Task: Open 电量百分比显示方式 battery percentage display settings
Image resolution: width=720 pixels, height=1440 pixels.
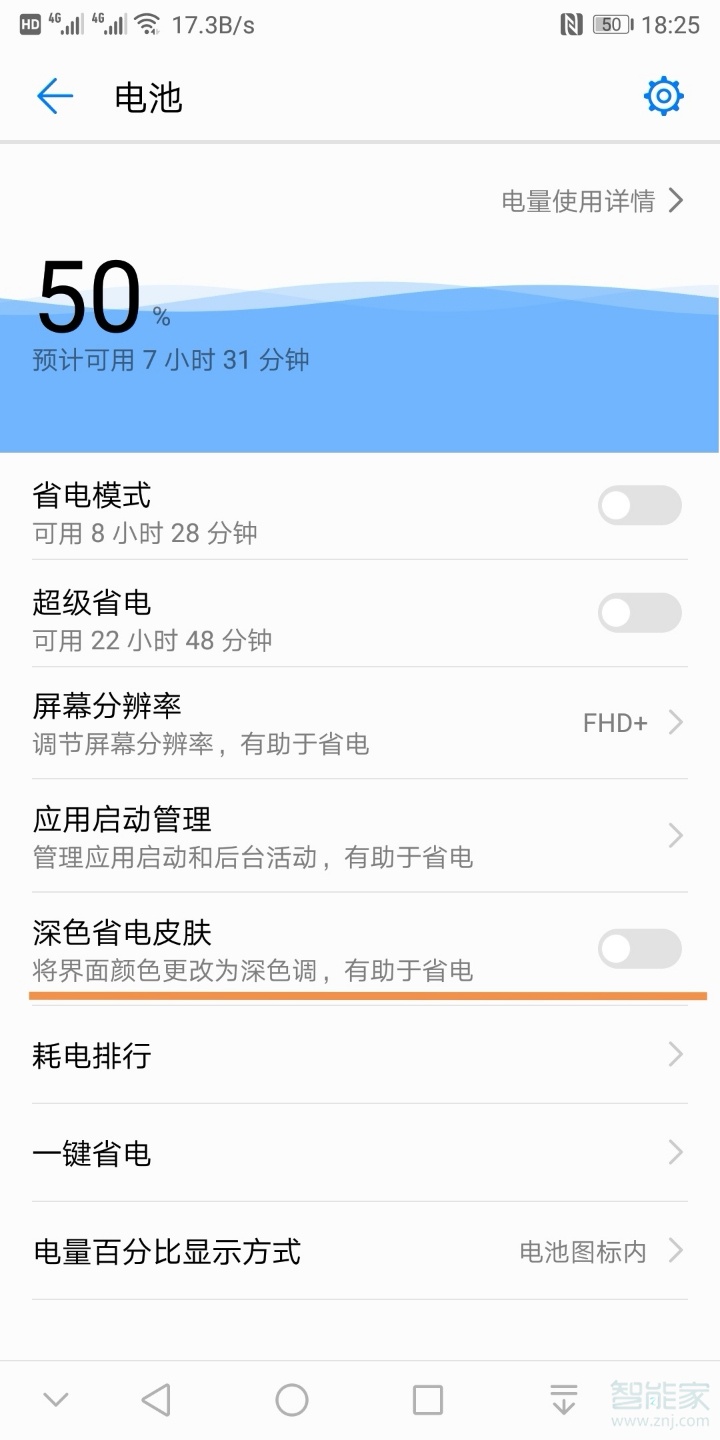Action: (360, 1251)
